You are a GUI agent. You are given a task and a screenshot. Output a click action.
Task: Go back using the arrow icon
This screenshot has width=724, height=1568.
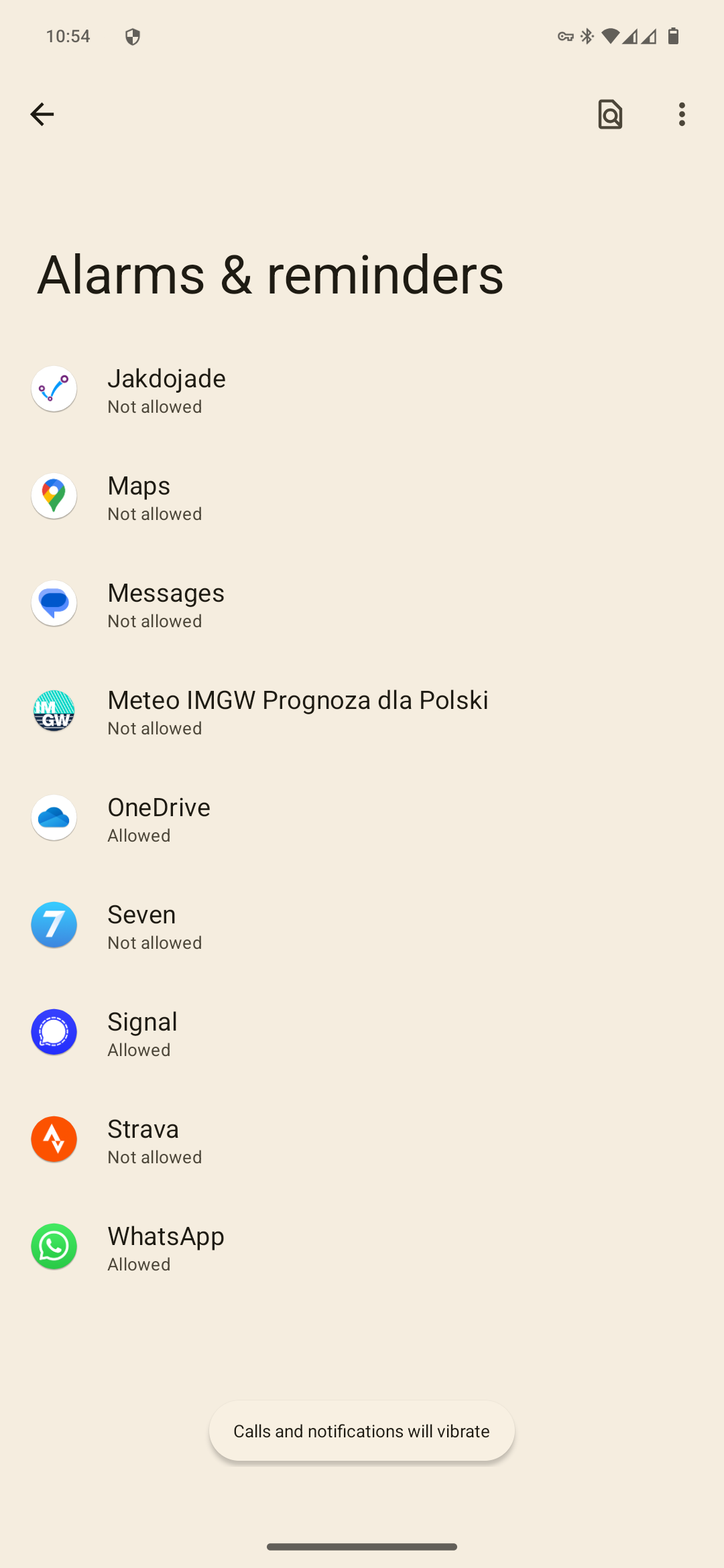point(42,115)
